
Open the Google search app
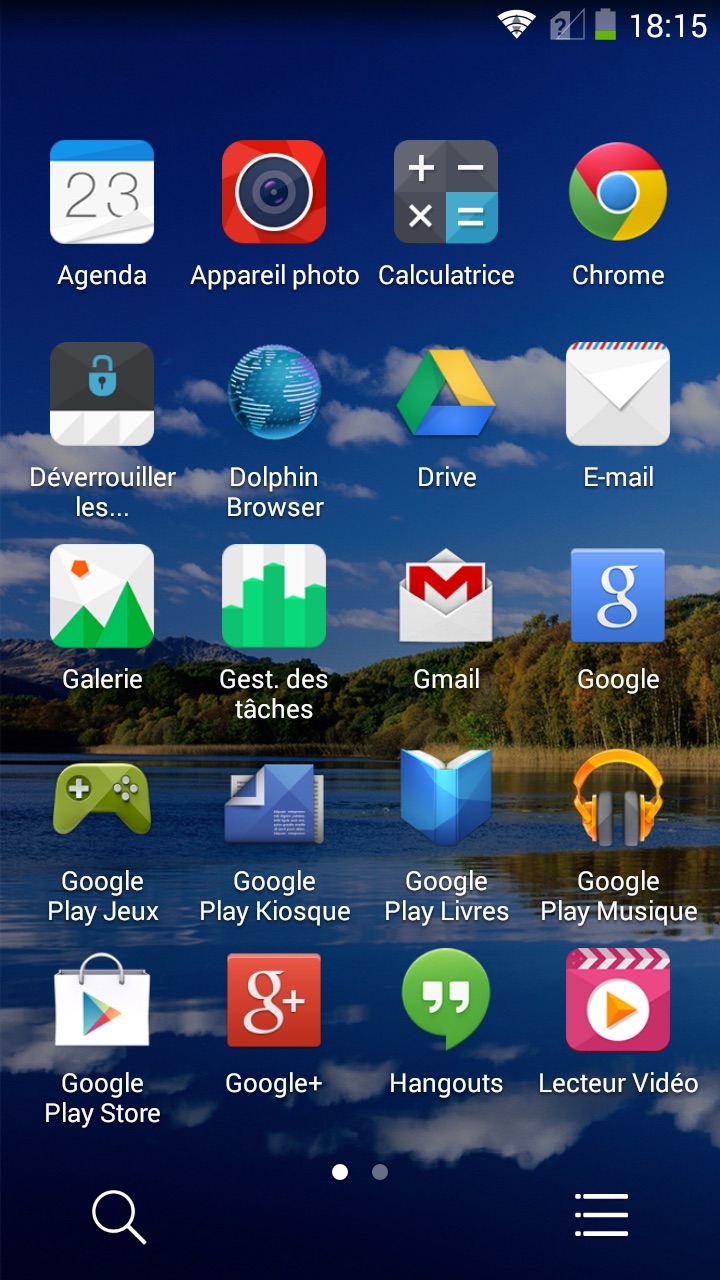pos(618,596)
